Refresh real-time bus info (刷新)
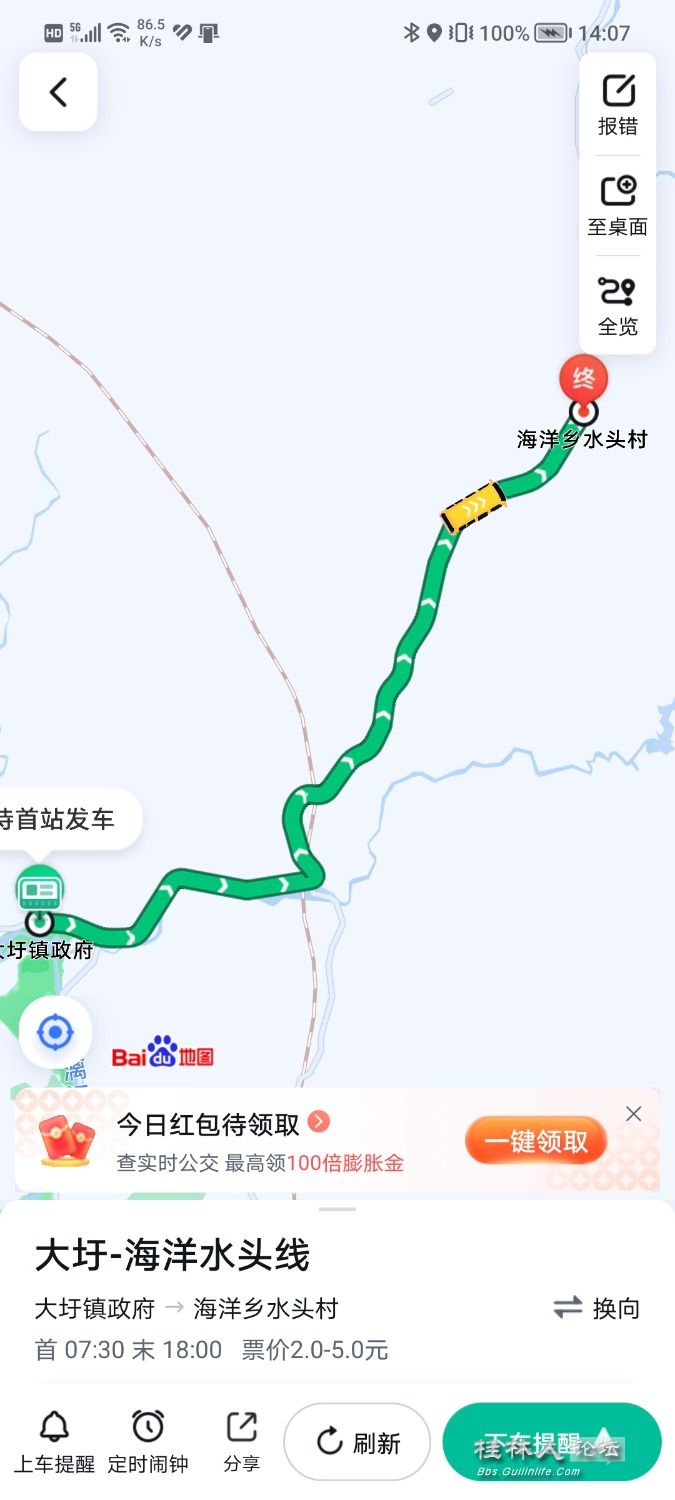 click(x=357, y=1442)
